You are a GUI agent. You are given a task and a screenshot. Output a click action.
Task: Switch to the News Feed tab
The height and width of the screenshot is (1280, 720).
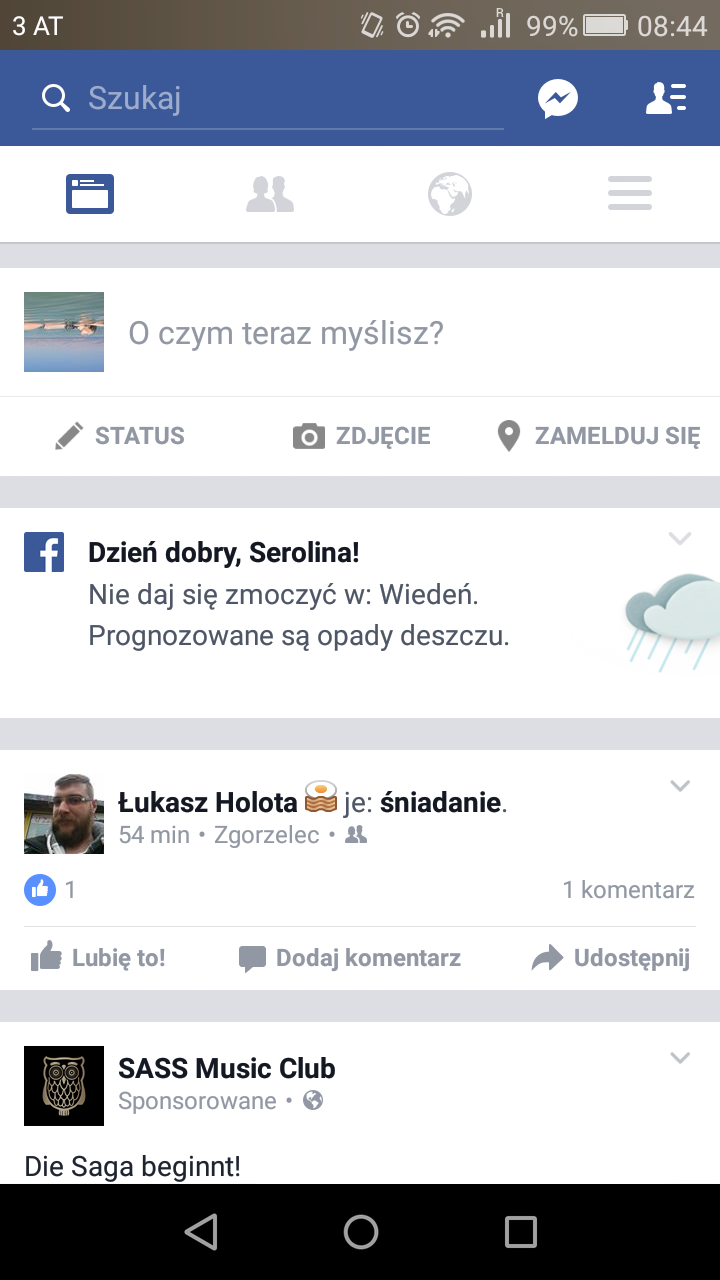(90, 194)
